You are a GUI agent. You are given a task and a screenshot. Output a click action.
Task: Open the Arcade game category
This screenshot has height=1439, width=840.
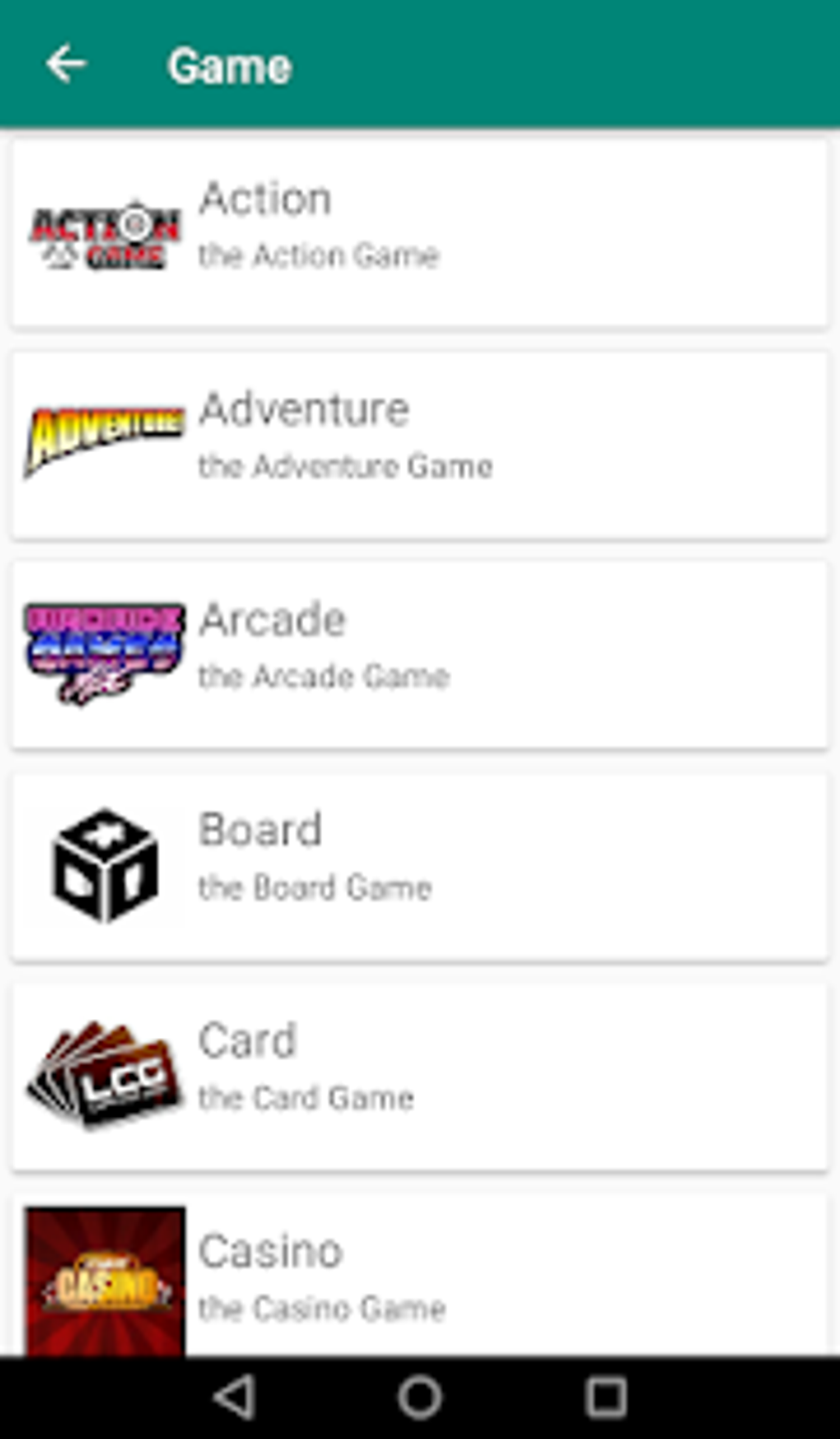418,655
